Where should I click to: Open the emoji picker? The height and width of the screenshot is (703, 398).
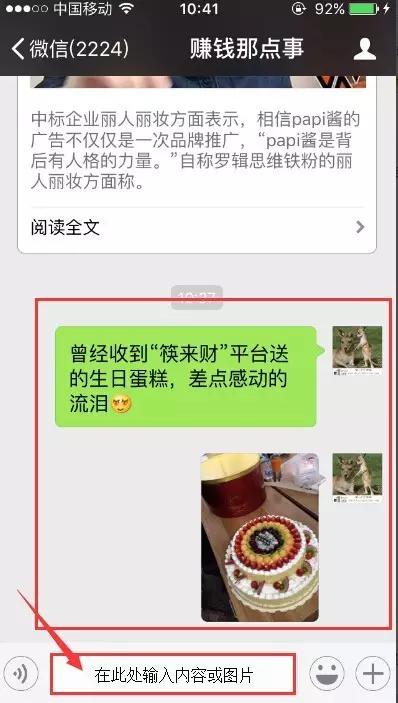[x=327, y=673]
